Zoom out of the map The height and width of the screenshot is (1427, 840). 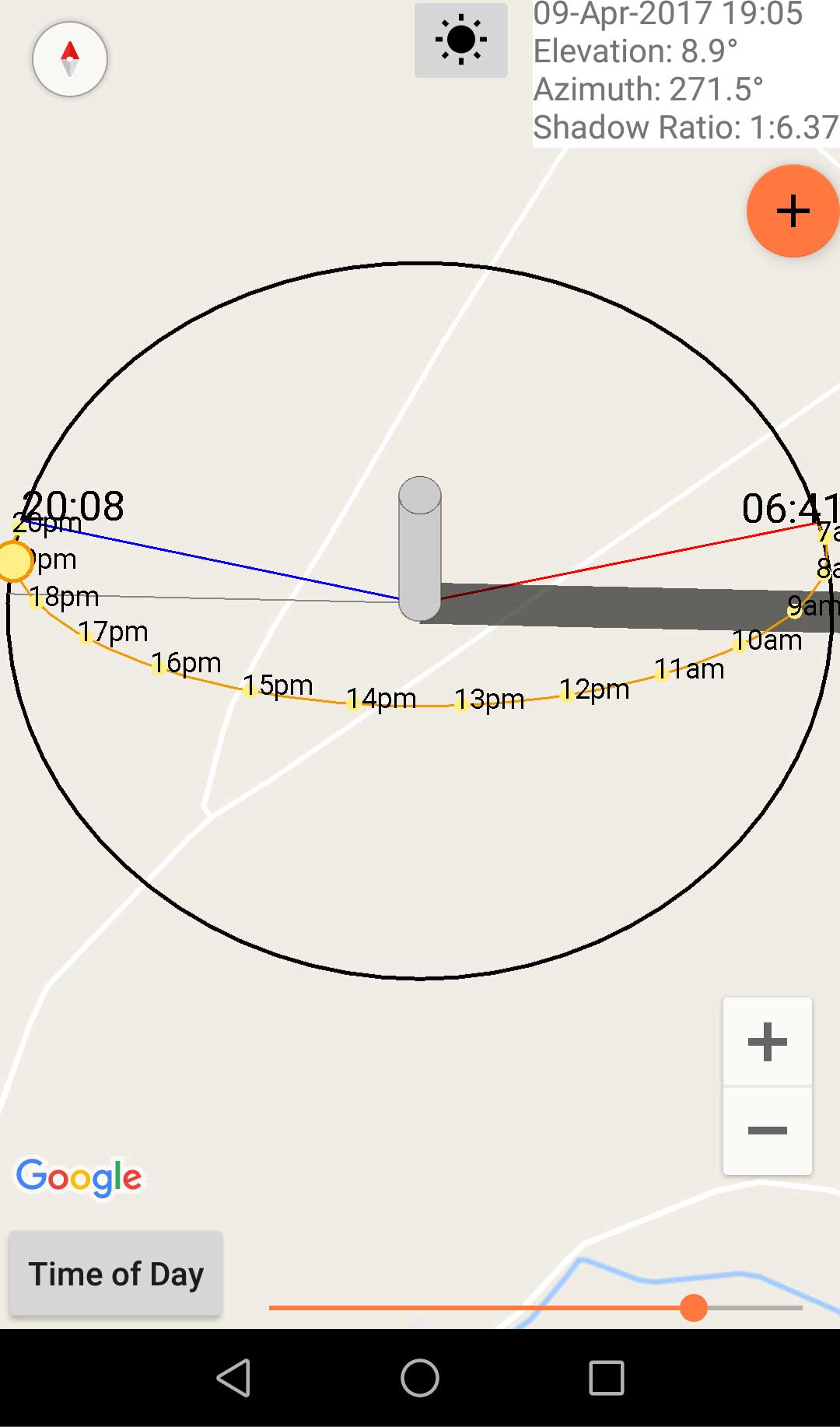768,1131
